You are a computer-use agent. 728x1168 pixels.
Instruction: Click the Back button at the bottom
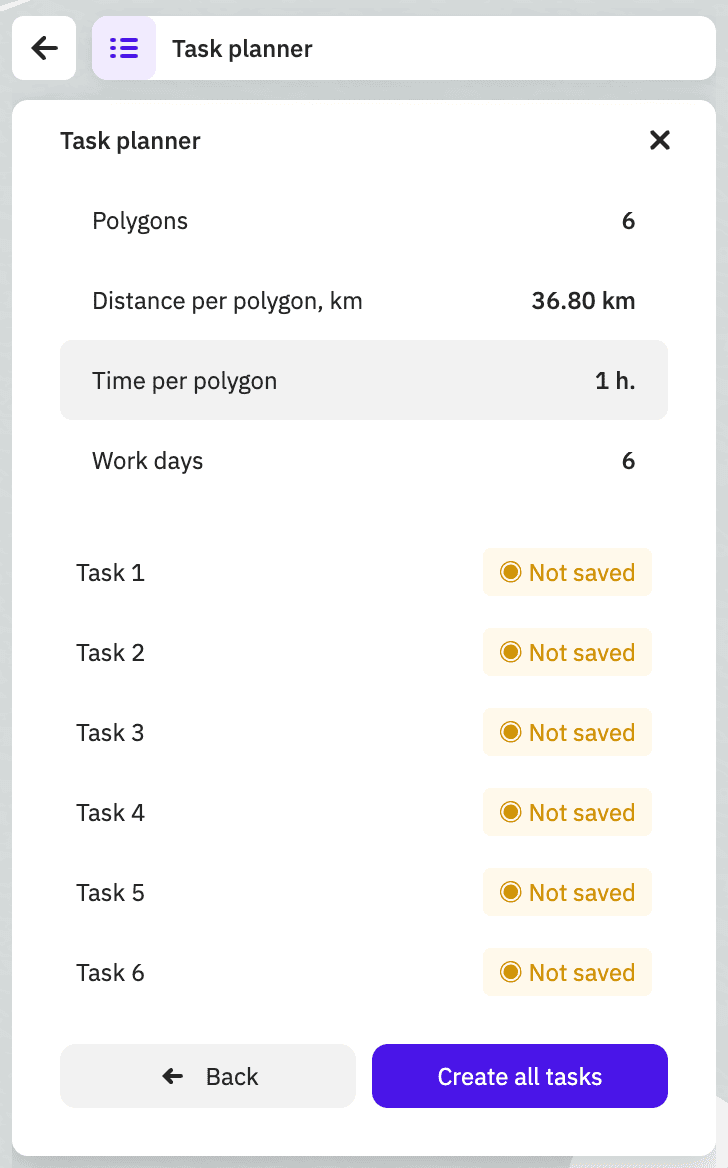(x=208, y=1076)
